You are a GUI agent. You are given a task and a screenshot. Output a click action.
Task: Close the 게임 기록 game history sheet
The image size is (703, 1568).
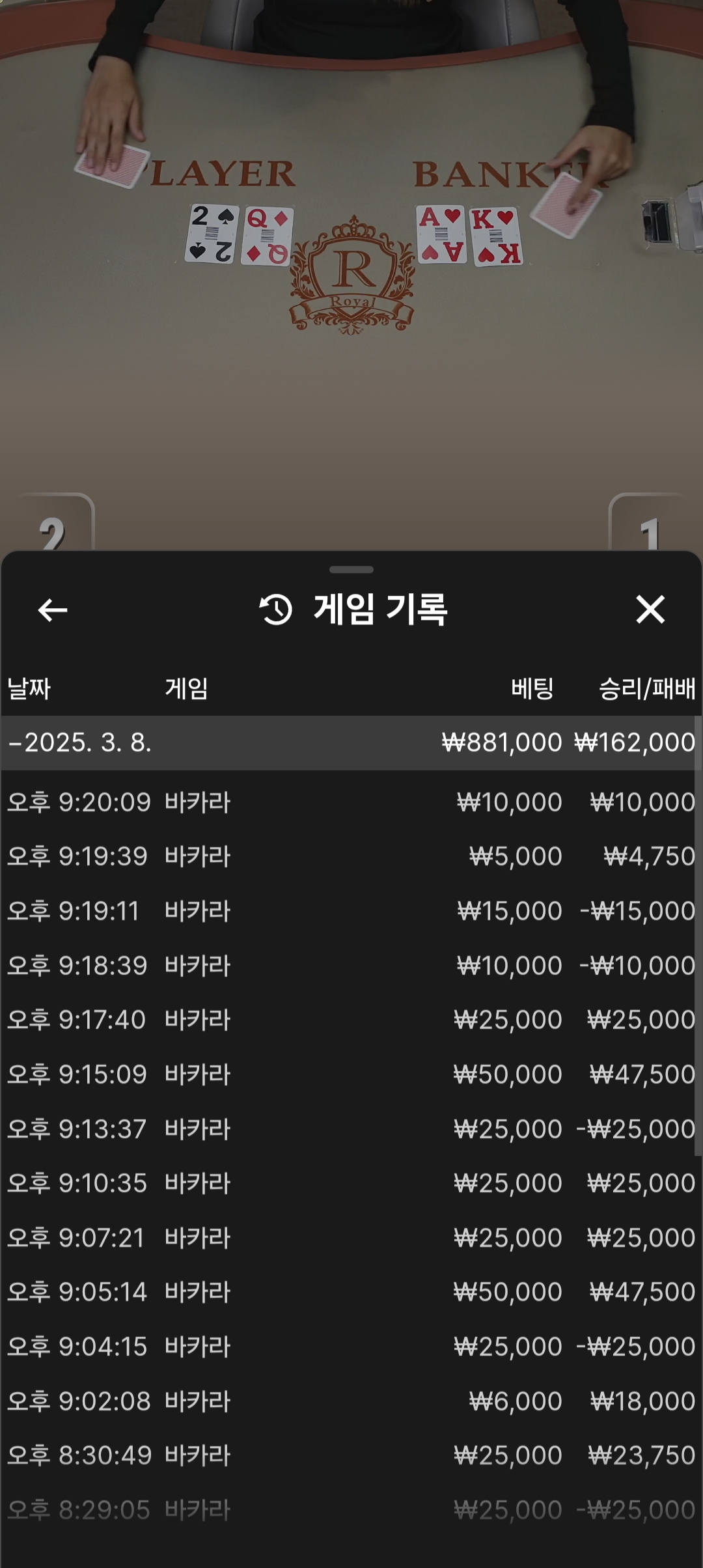650,610
